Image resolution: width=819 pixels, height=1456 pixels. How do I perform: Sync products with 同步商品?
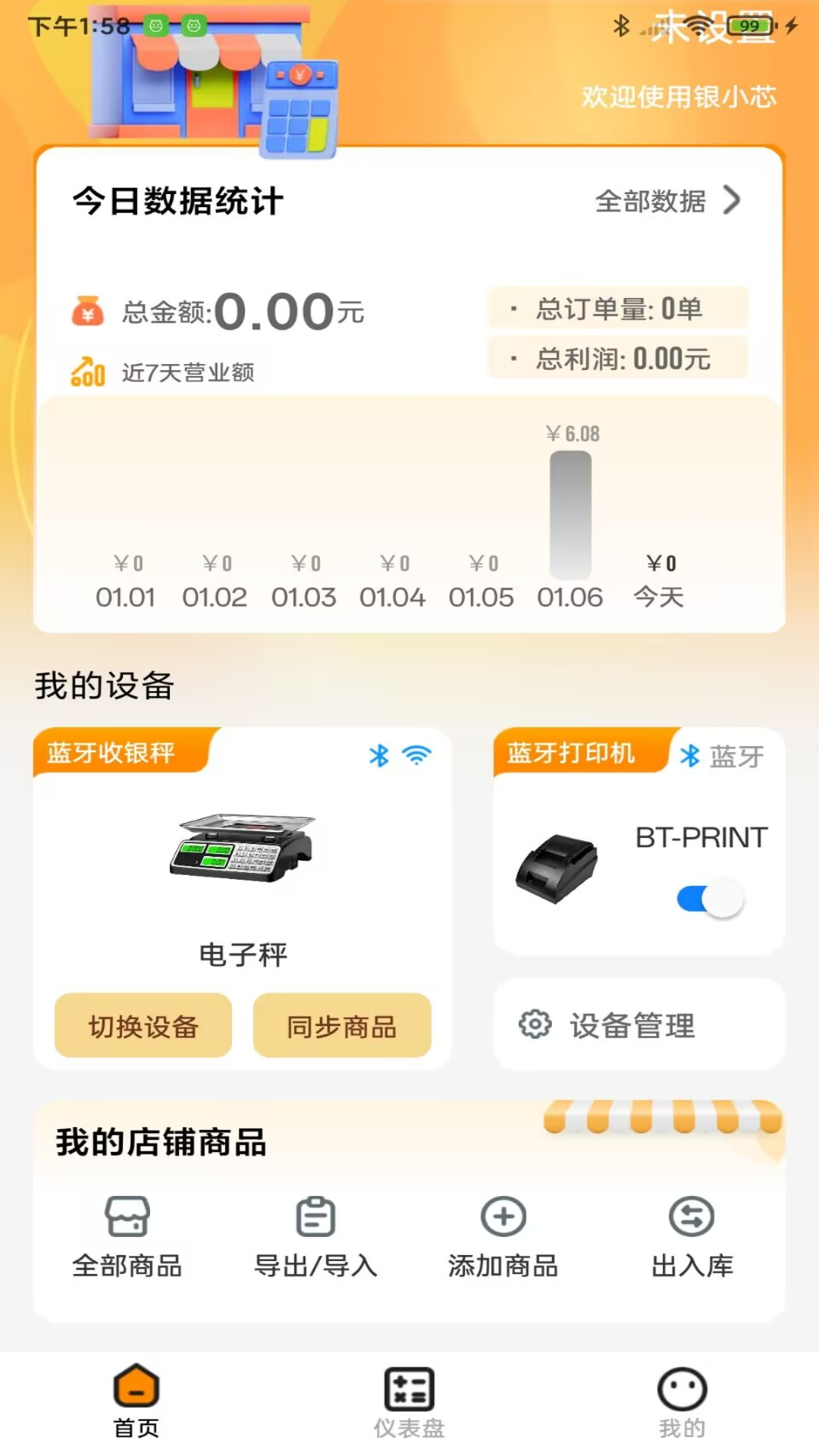[342, 1026]
